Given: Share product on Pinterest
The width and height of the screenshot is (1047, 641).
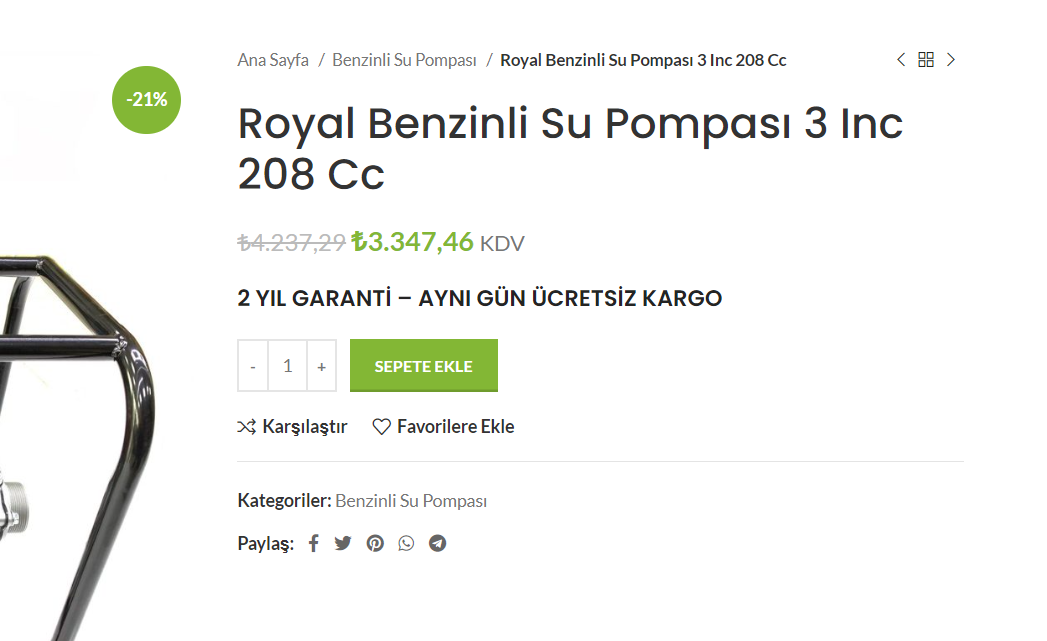Looking at the screenshot, I should click(375, 544).
